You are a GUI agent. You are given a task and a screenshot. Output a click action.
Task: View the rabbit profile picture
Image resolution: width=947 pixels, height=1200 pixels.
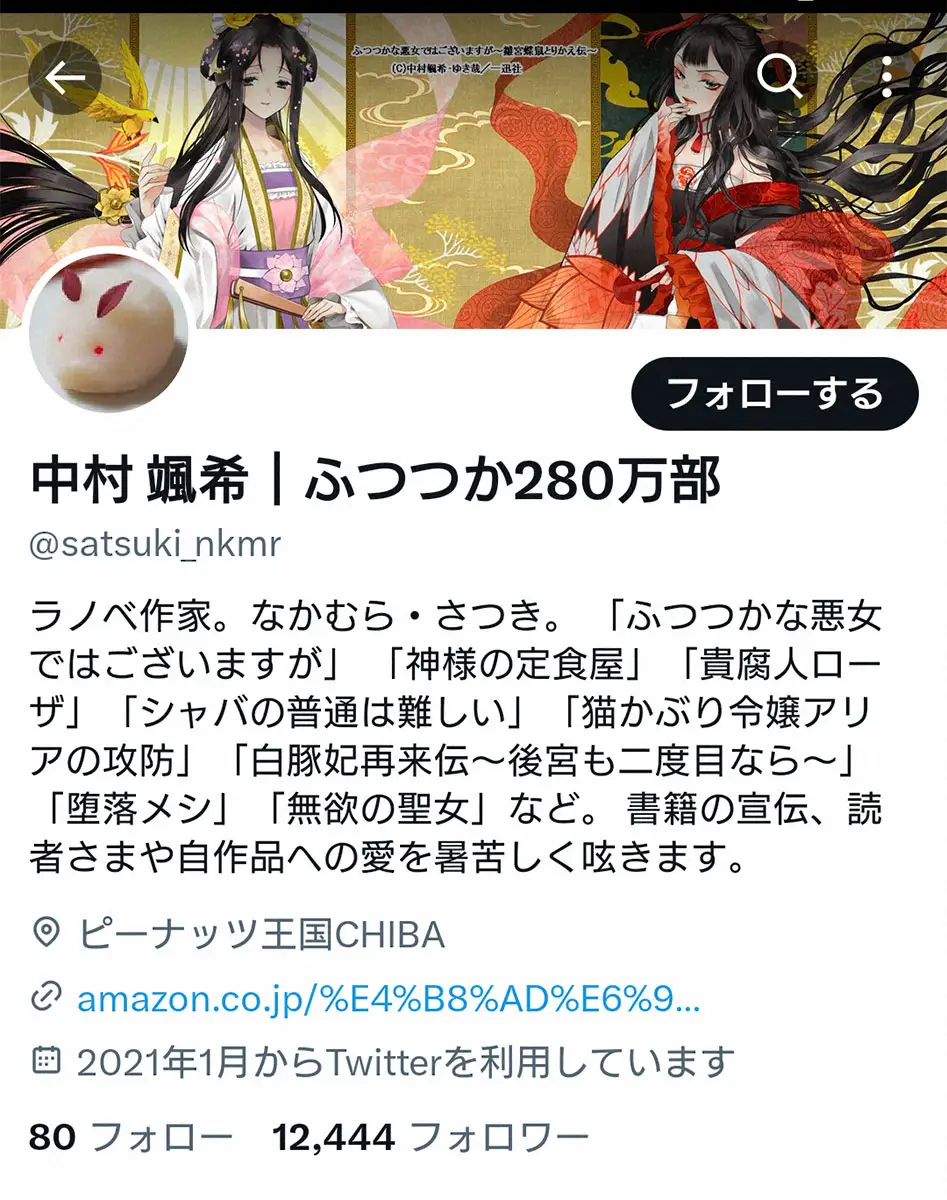pyautogui.click(x=109, y=331)
